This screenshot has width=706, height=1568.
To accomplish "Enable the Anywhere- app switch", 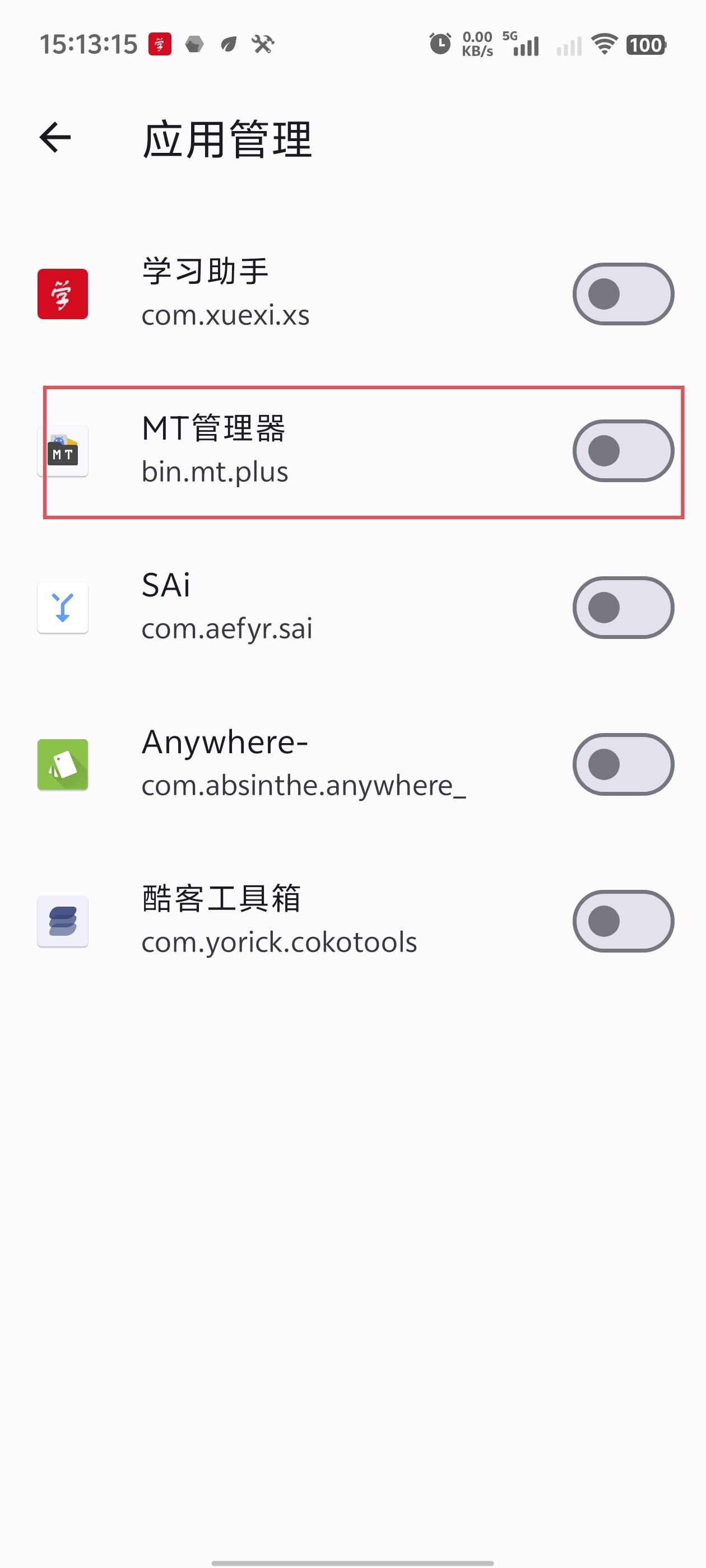I will coord(623,764).
